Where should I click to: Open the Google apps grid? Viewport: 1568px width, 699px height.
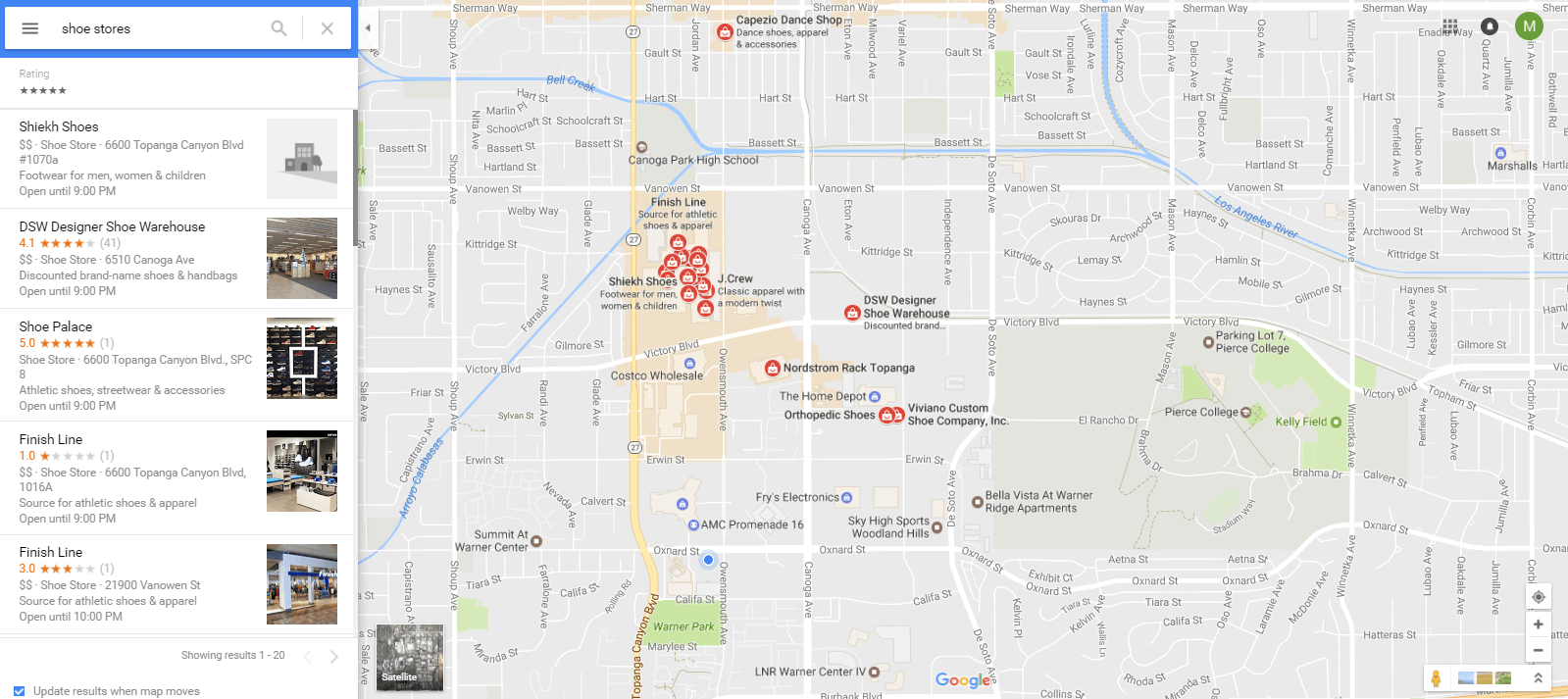[1450, 26]
